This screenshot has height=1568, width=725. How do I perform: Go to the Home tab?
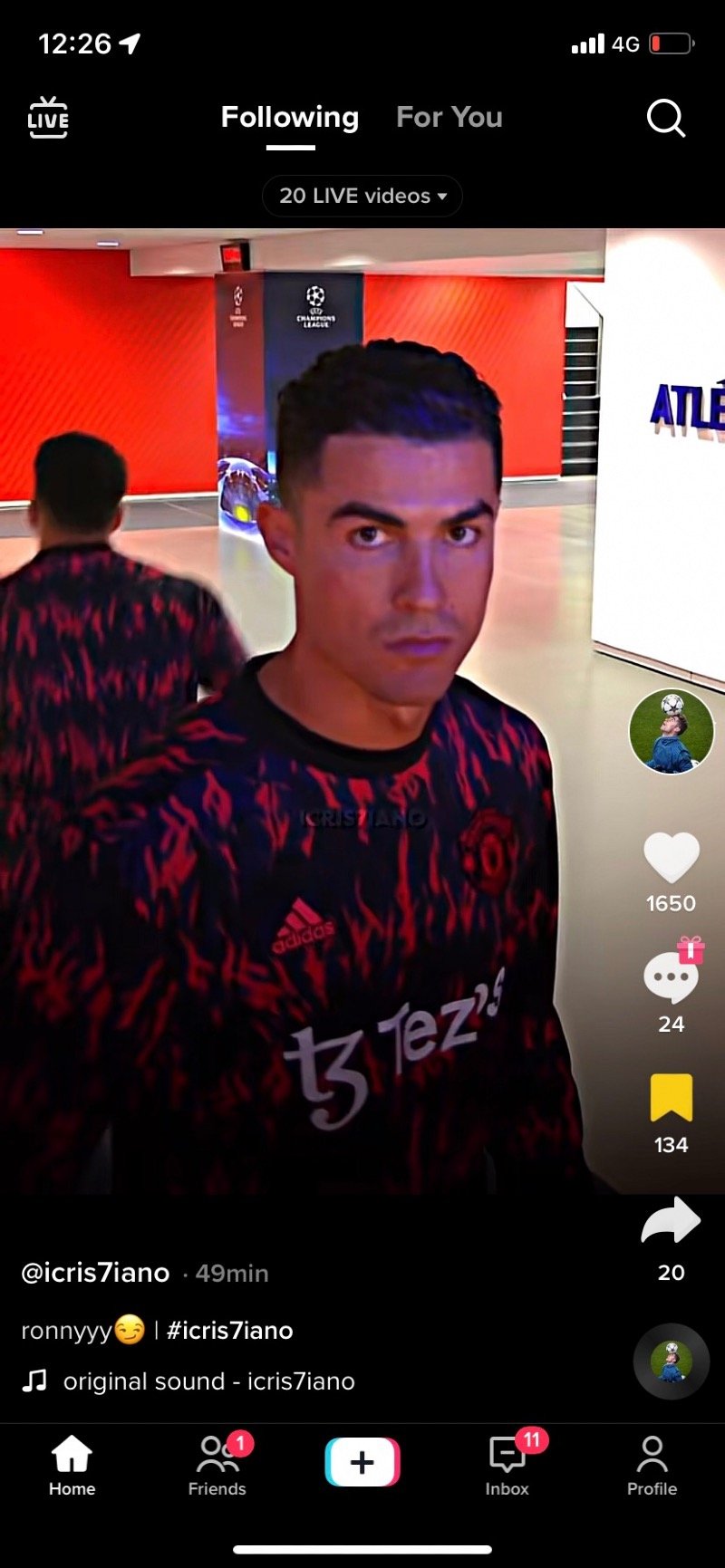[x=72, y=1466]
